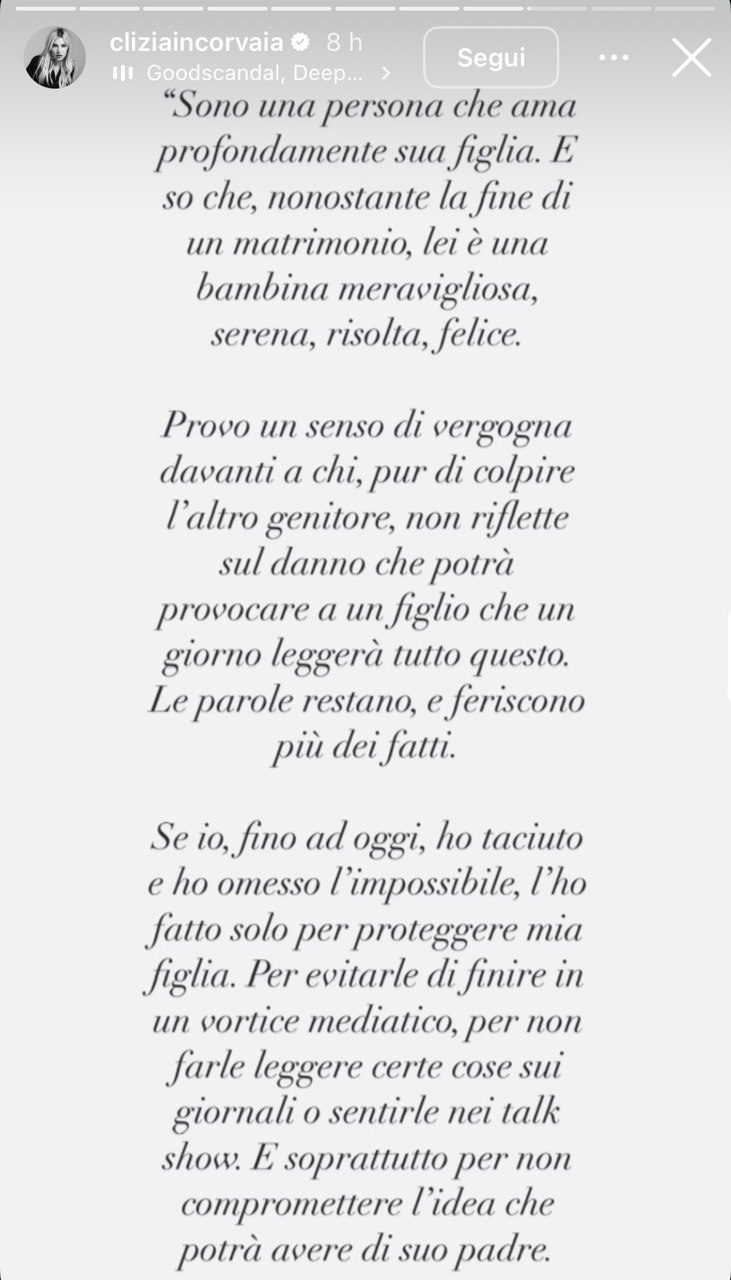Follow the account with Segui

491,57
